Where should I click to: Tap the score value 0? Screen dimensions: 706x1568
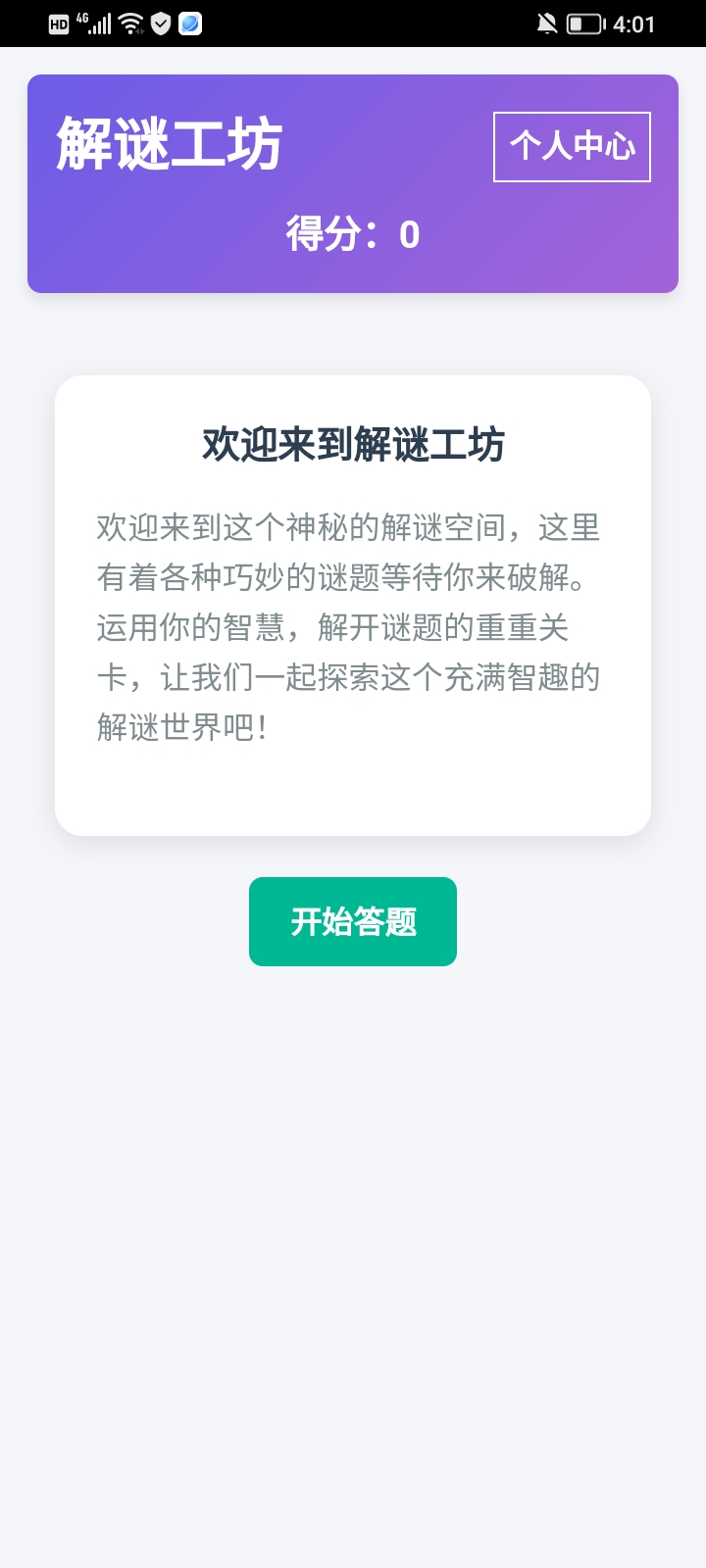(410, 235)
